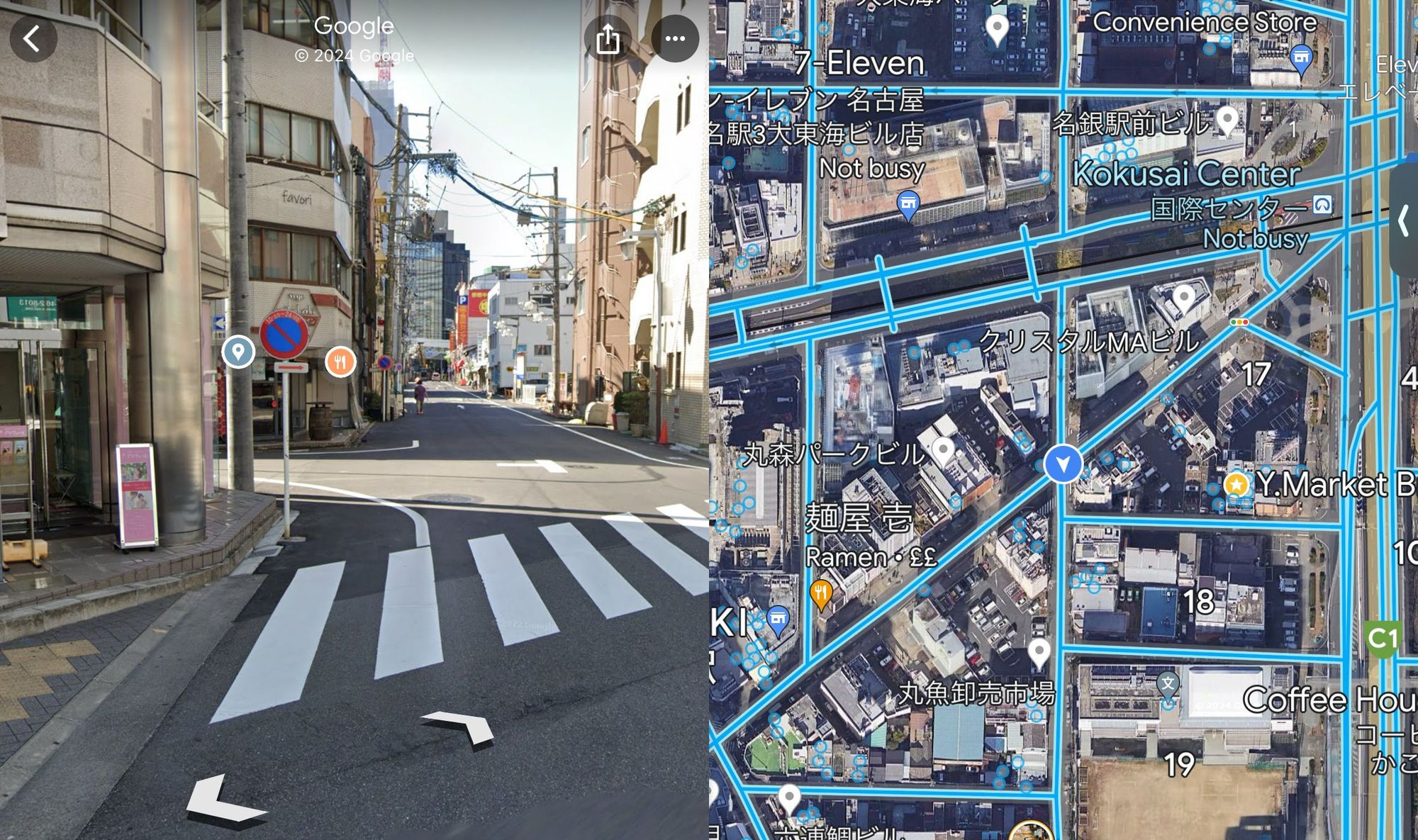
Task: Open the 7-Eleven store pin
Action: click(909, 206)
